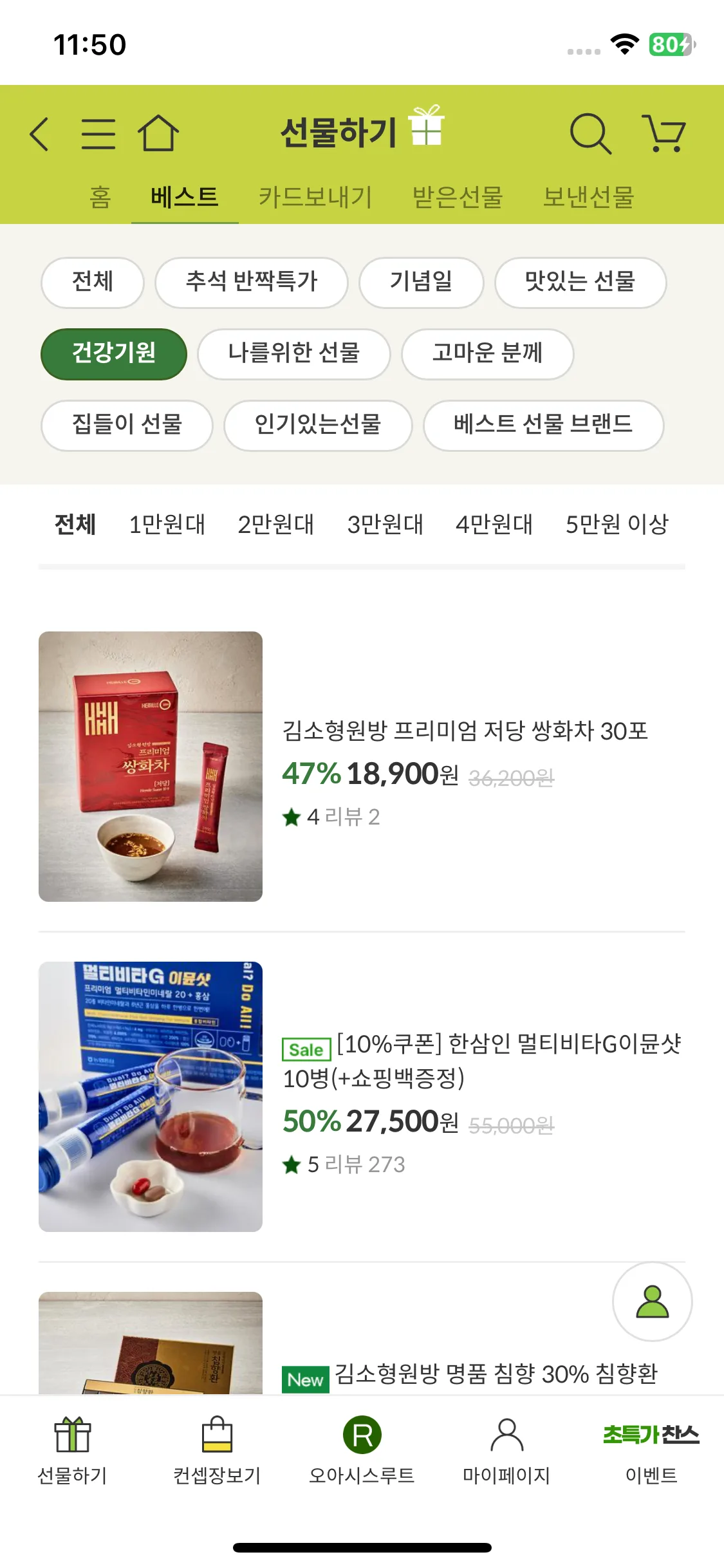Open the 받은선물 tab
This screenshot has width=724, height=1568.
(457, 197)
